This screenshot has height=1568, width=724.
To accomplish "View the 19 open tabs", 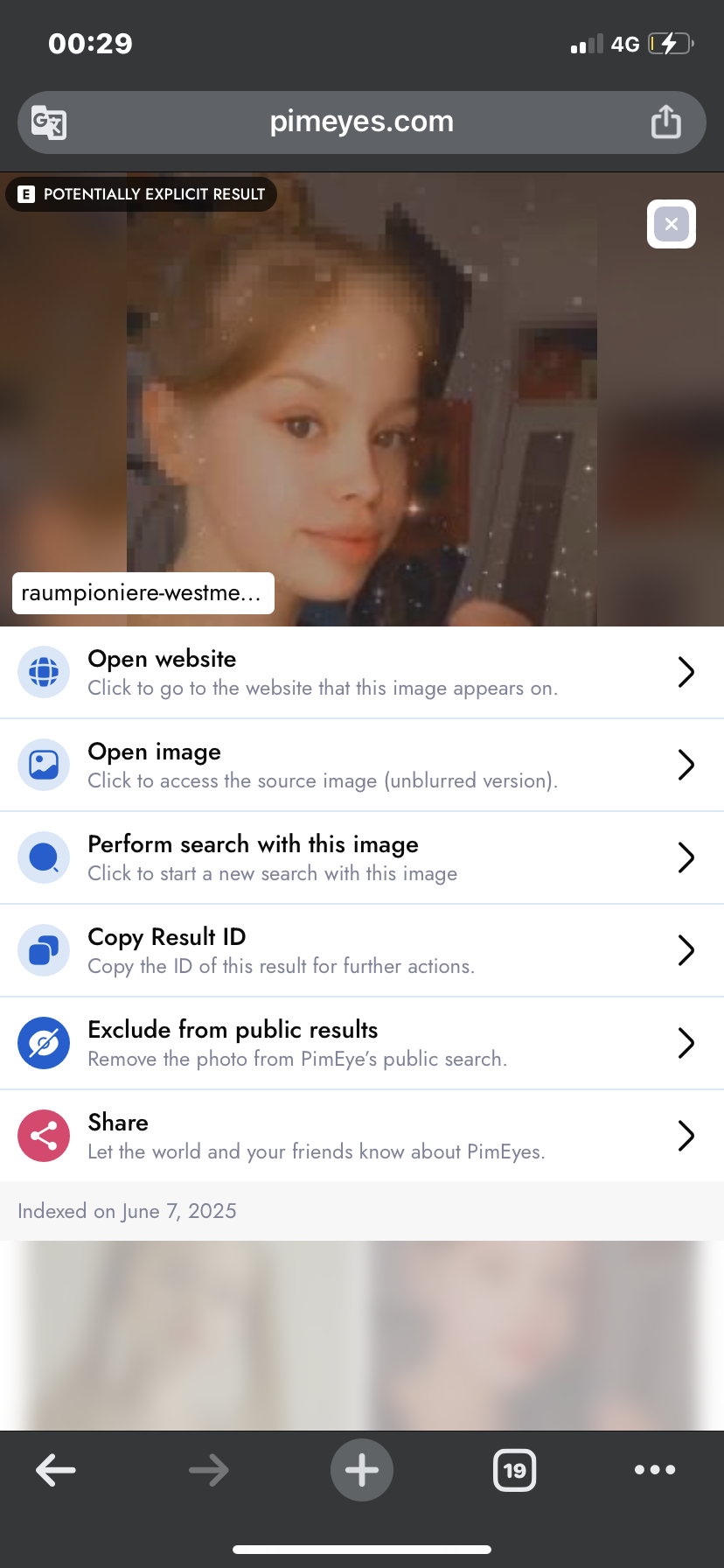I will point(514,1470).
